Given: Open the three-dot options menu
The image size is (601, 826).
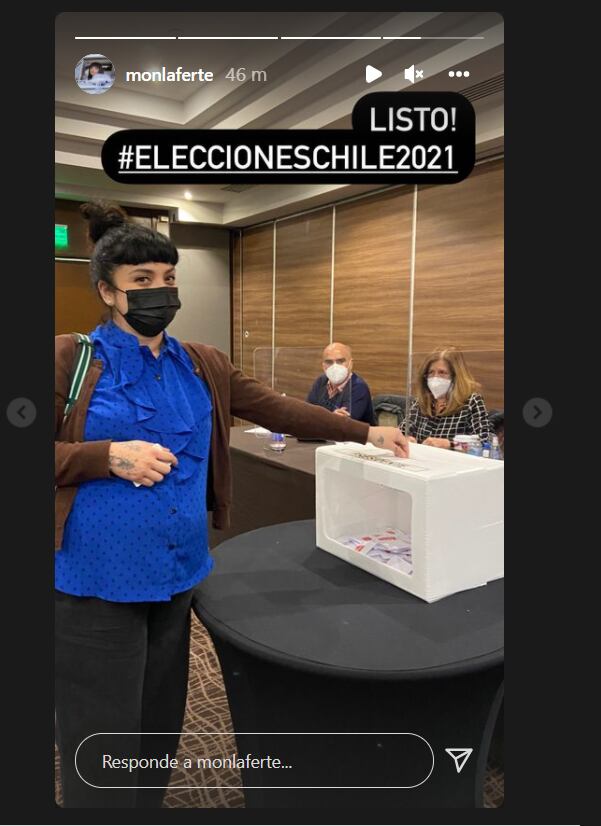Looking at the screenshot, I should [x=458, y=74].
